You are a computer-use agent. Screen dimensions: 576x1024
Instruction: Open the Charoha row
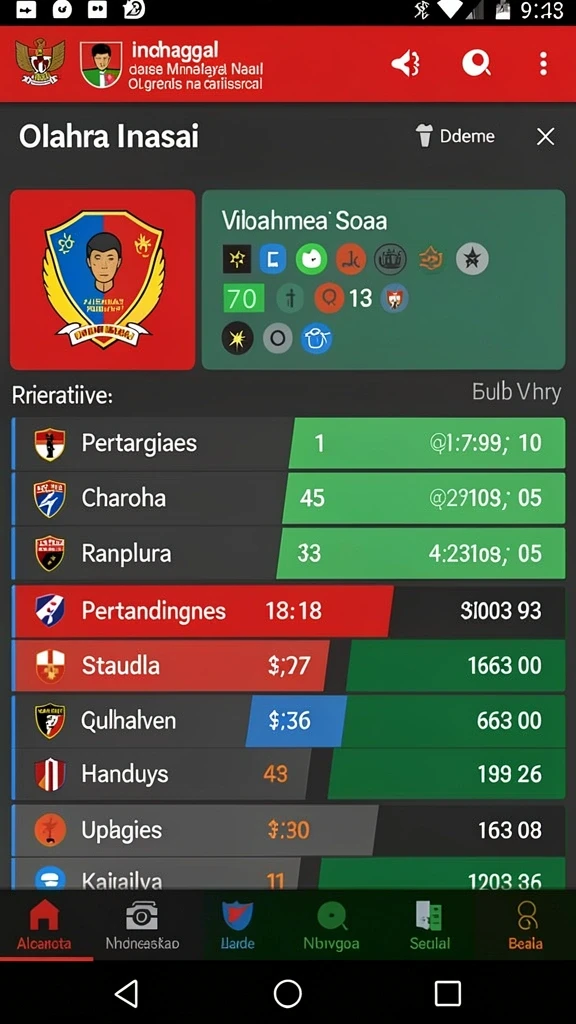[289, 498]
